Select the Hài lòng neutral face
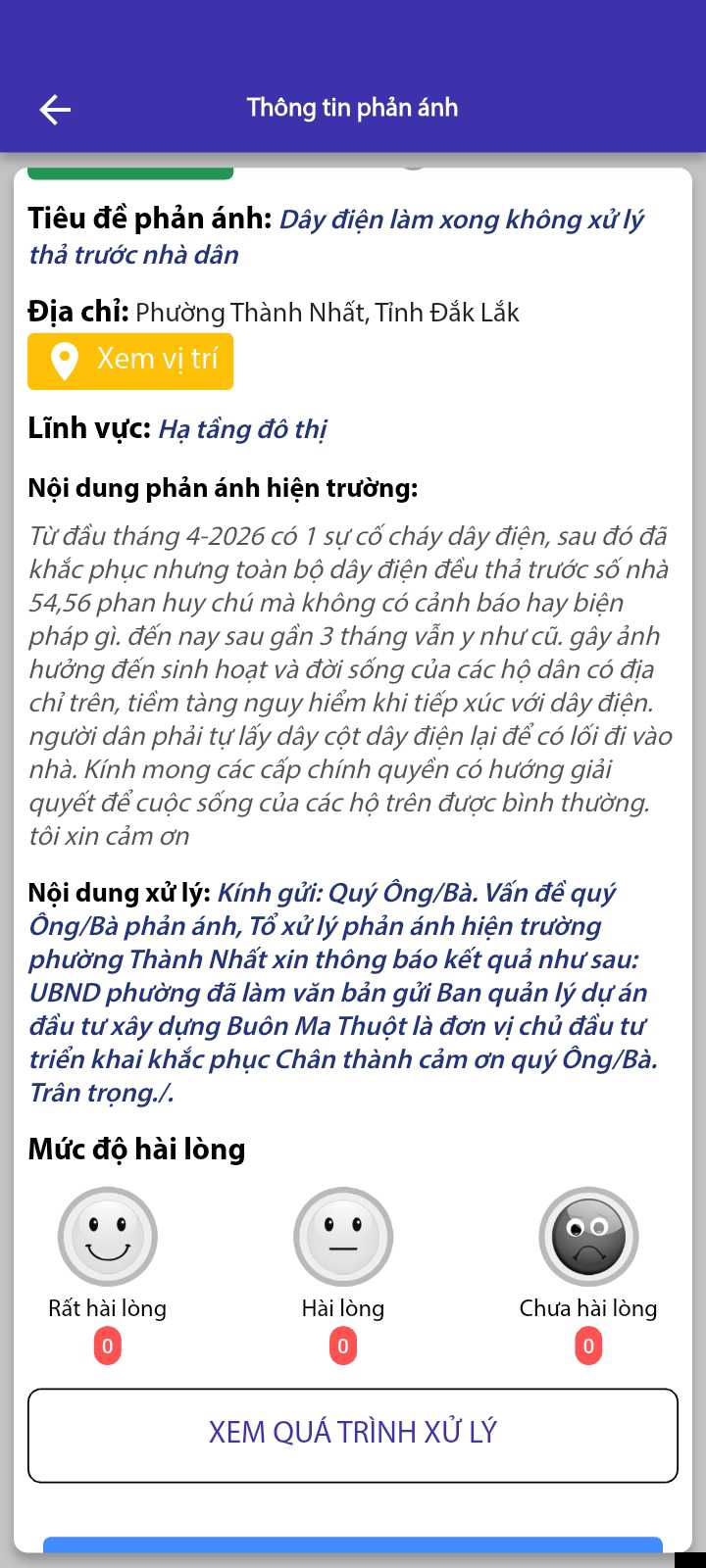 coord(343,1236)
